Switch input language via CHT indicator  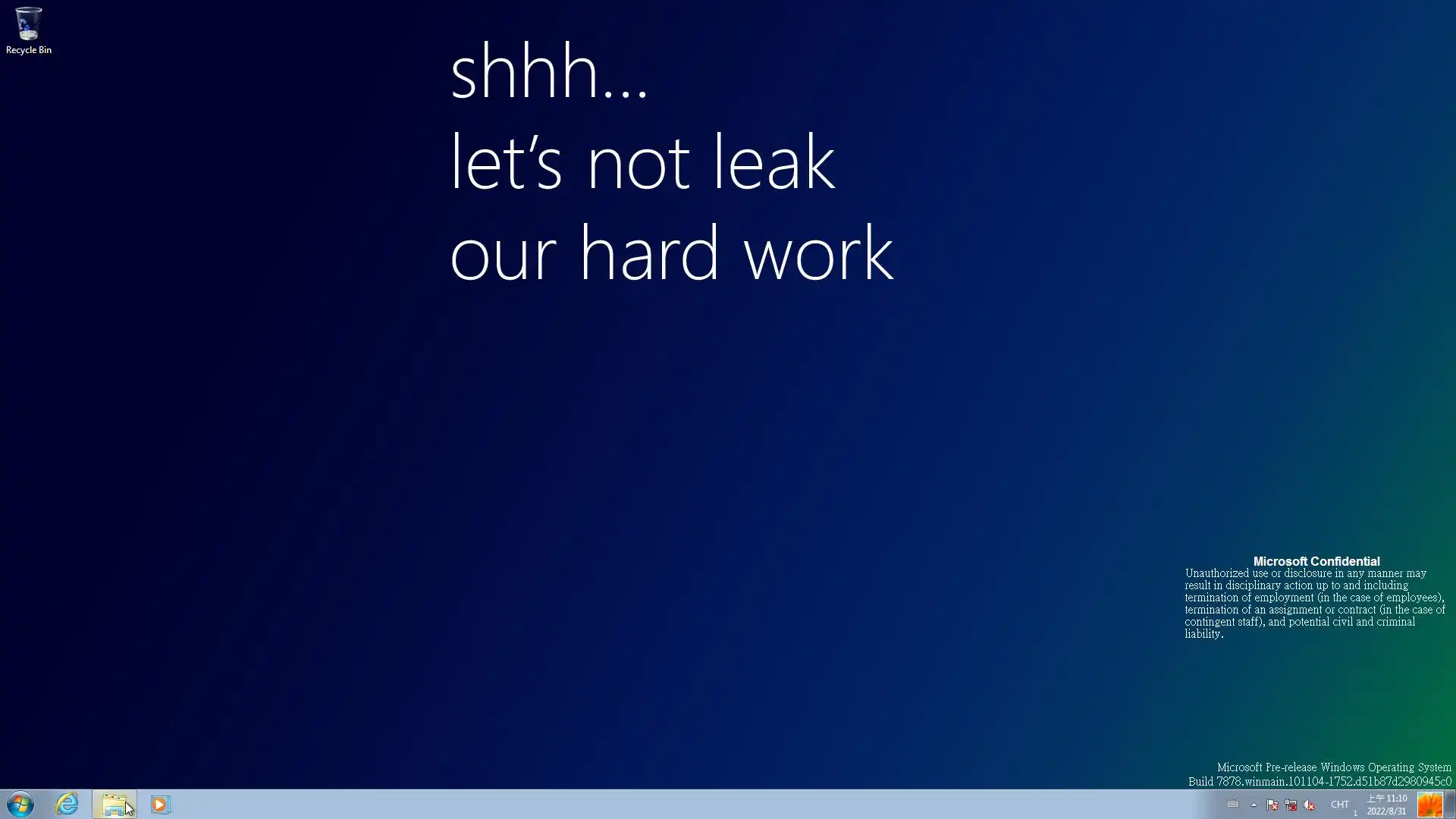coord(1339,805)
